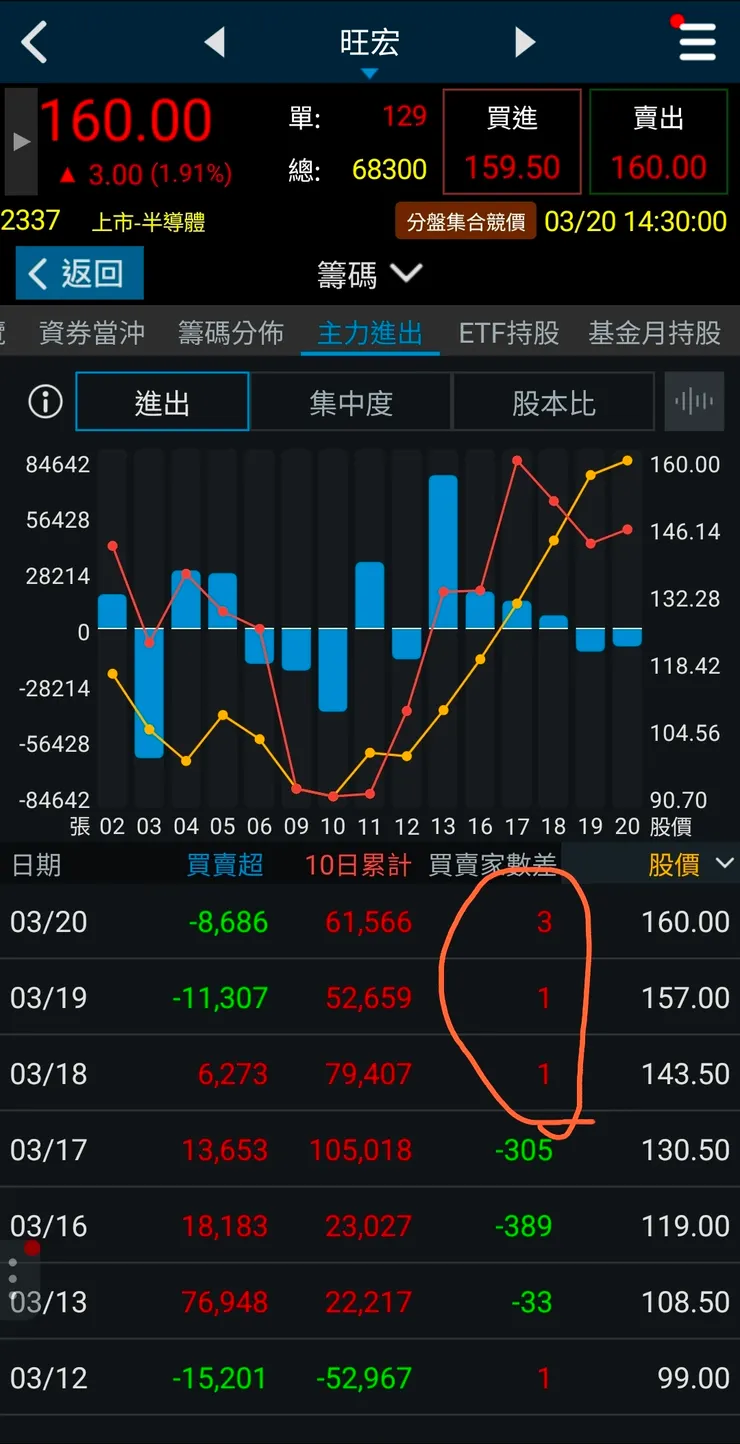This screenshot has height=1444, width=740.
Task: Switch to the next stock
Action: (x=525, y=42)
